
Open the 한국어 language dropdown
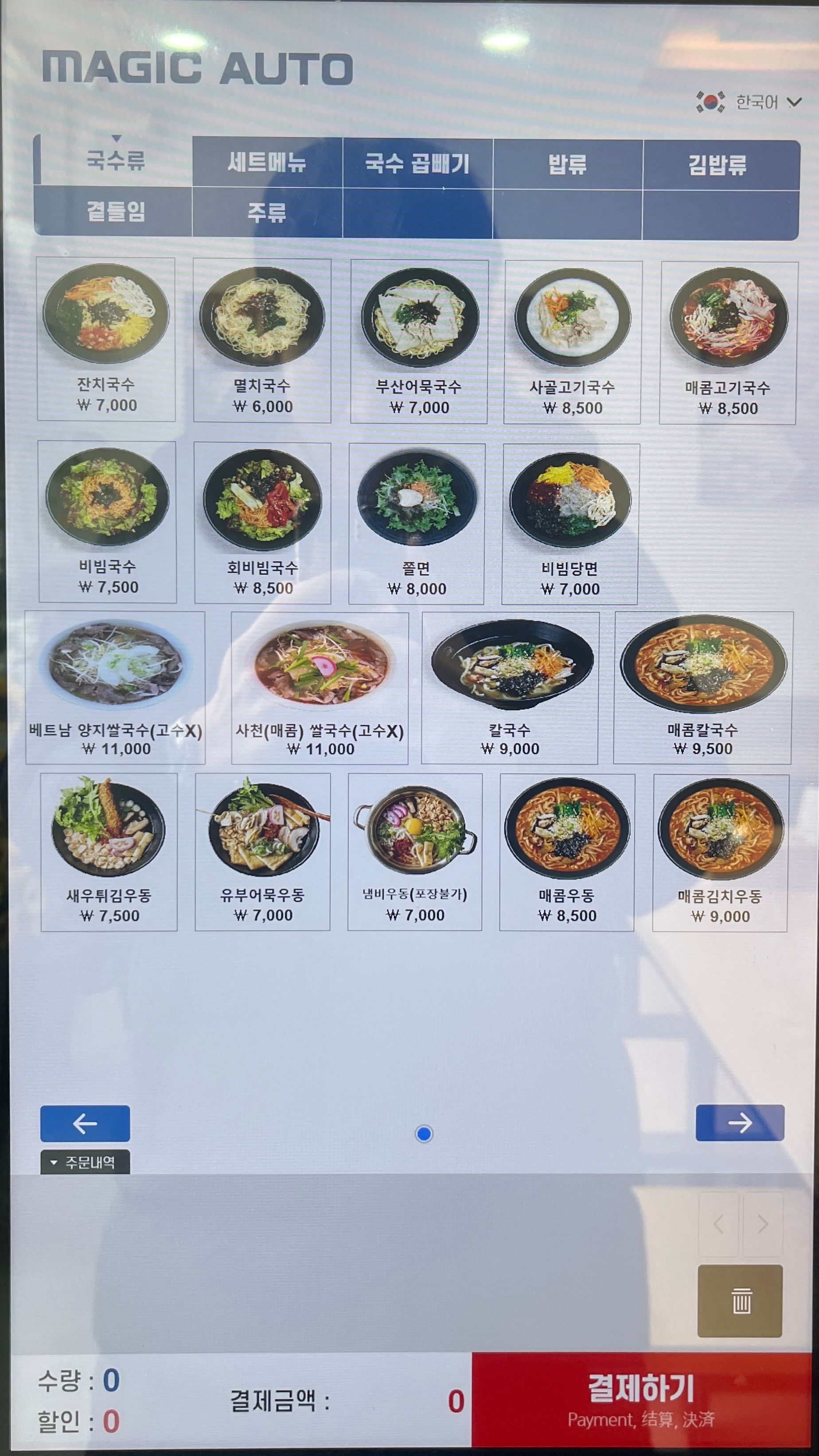(x=749, y=102)
